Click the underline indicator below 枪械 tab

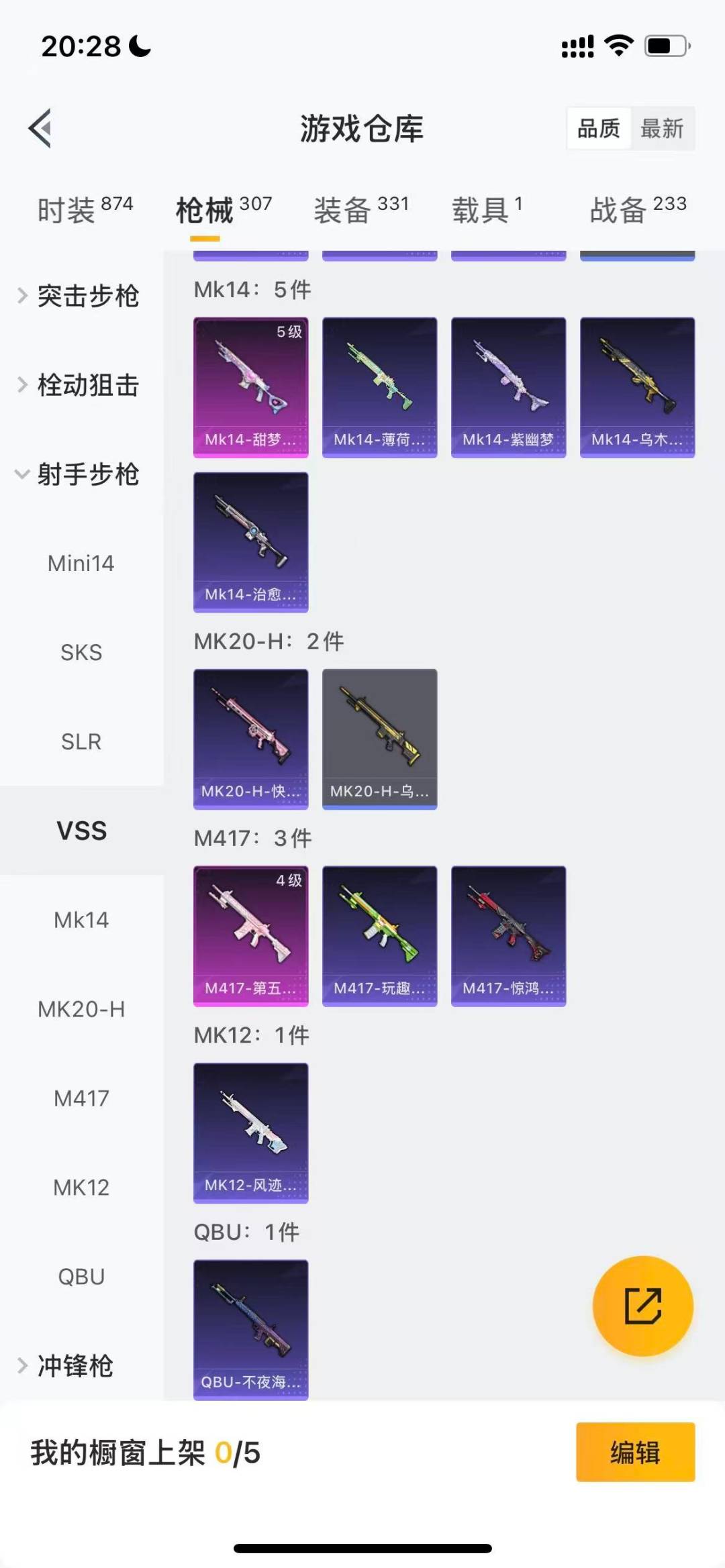pos(205,237)
